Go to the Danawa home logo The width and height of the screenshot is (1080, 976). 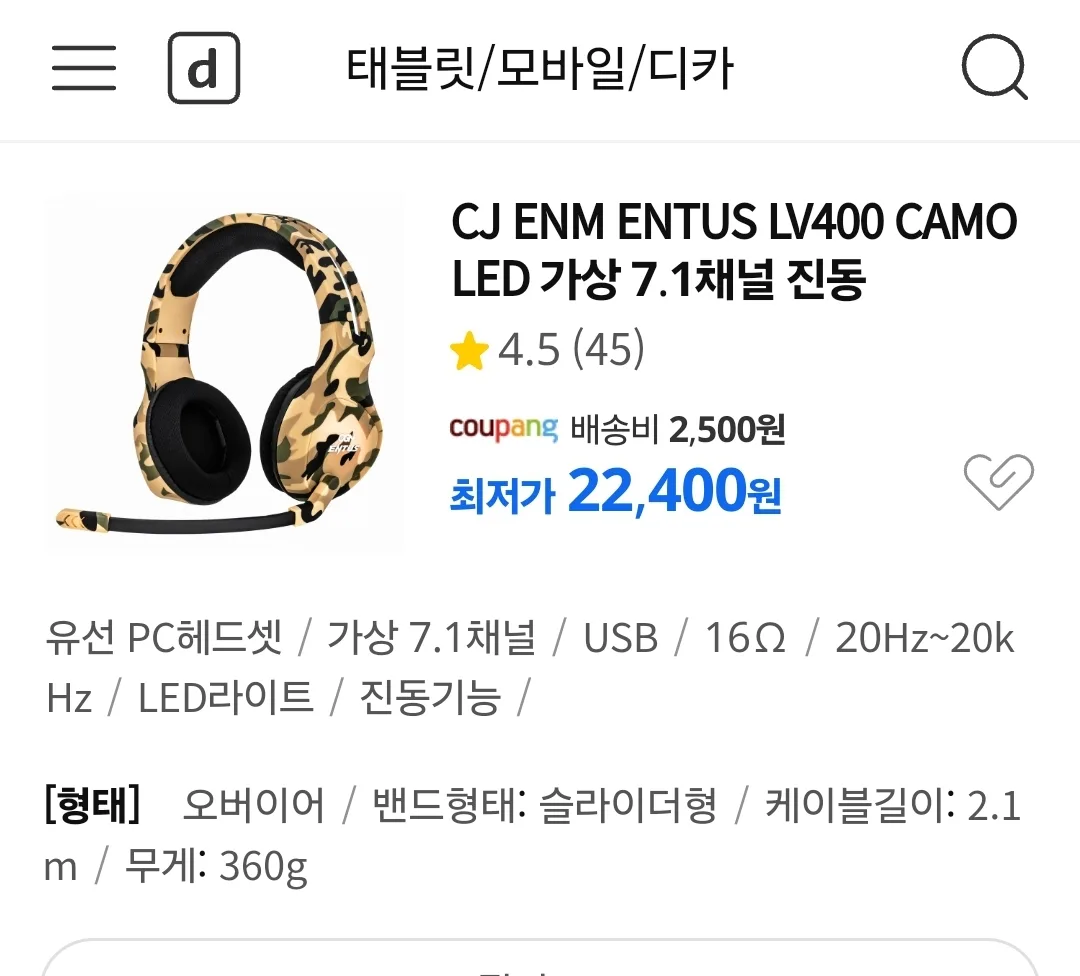tap(204, 69)
